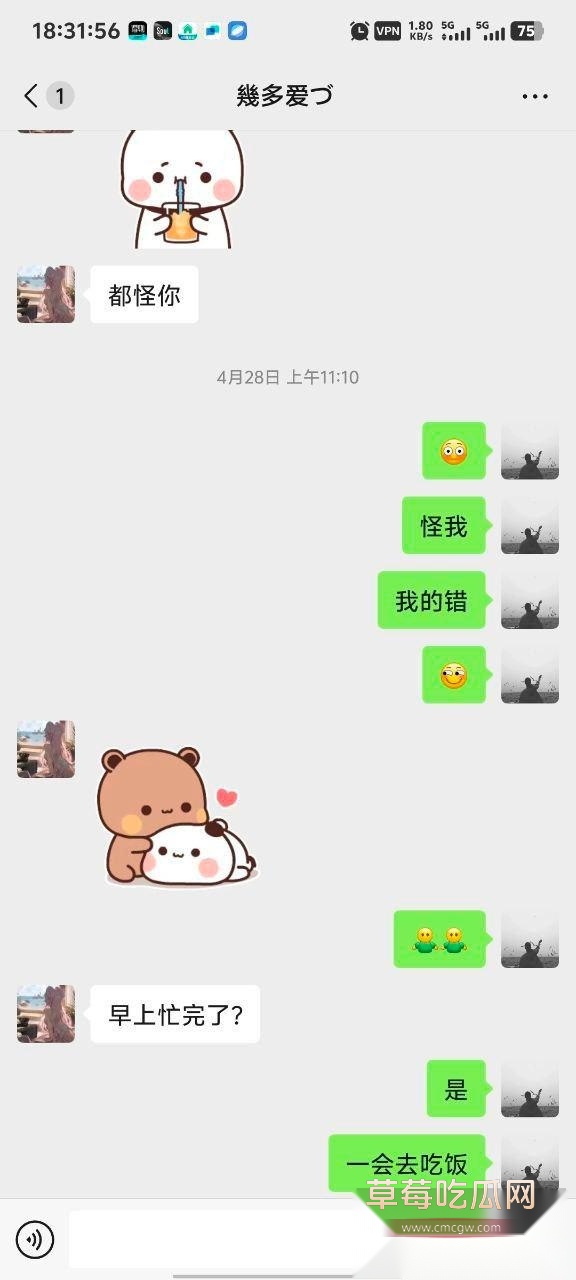This screenshot has width=576, height=1280.
Task: Tap contact avatar beside '早上忙完了?' message
Action: click(46, 1013)
